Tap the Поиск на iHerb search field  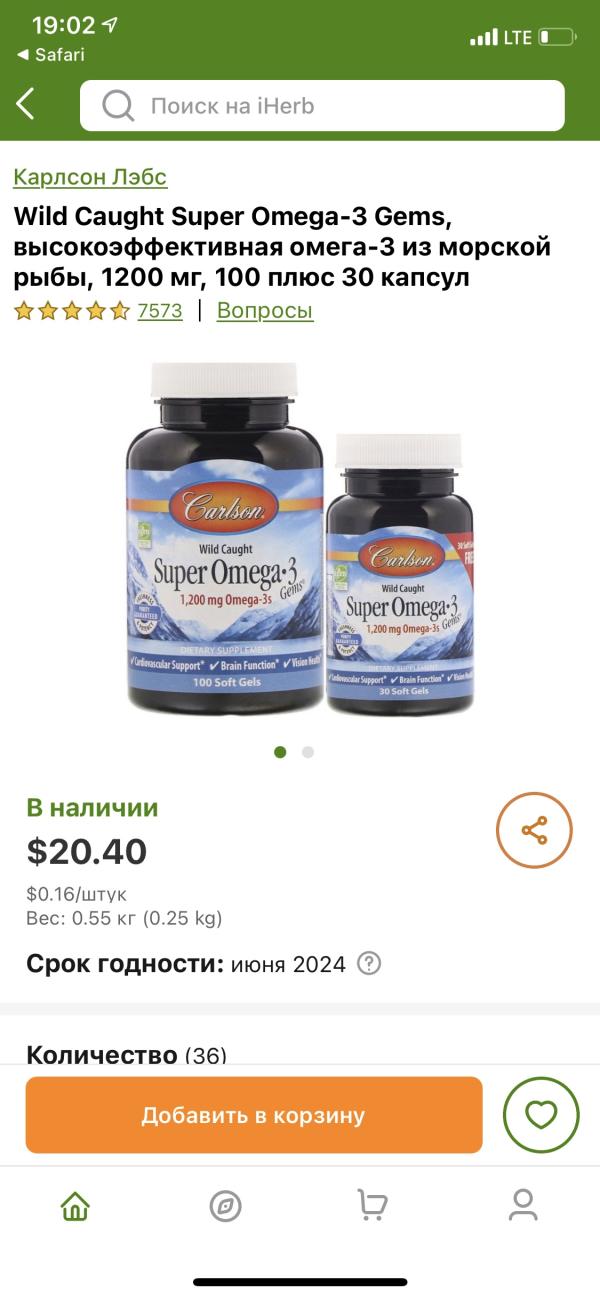tap(322, 105)
